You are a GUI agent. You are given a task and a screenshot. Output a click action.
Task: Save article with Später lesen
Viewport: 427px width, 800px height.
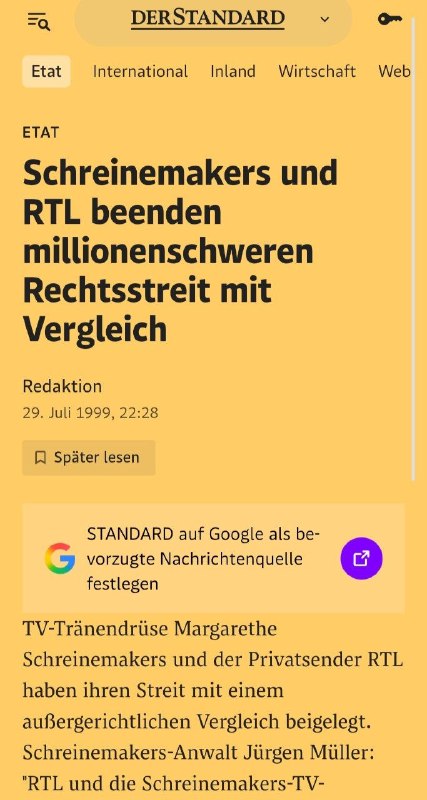click(x=89, y=458)
